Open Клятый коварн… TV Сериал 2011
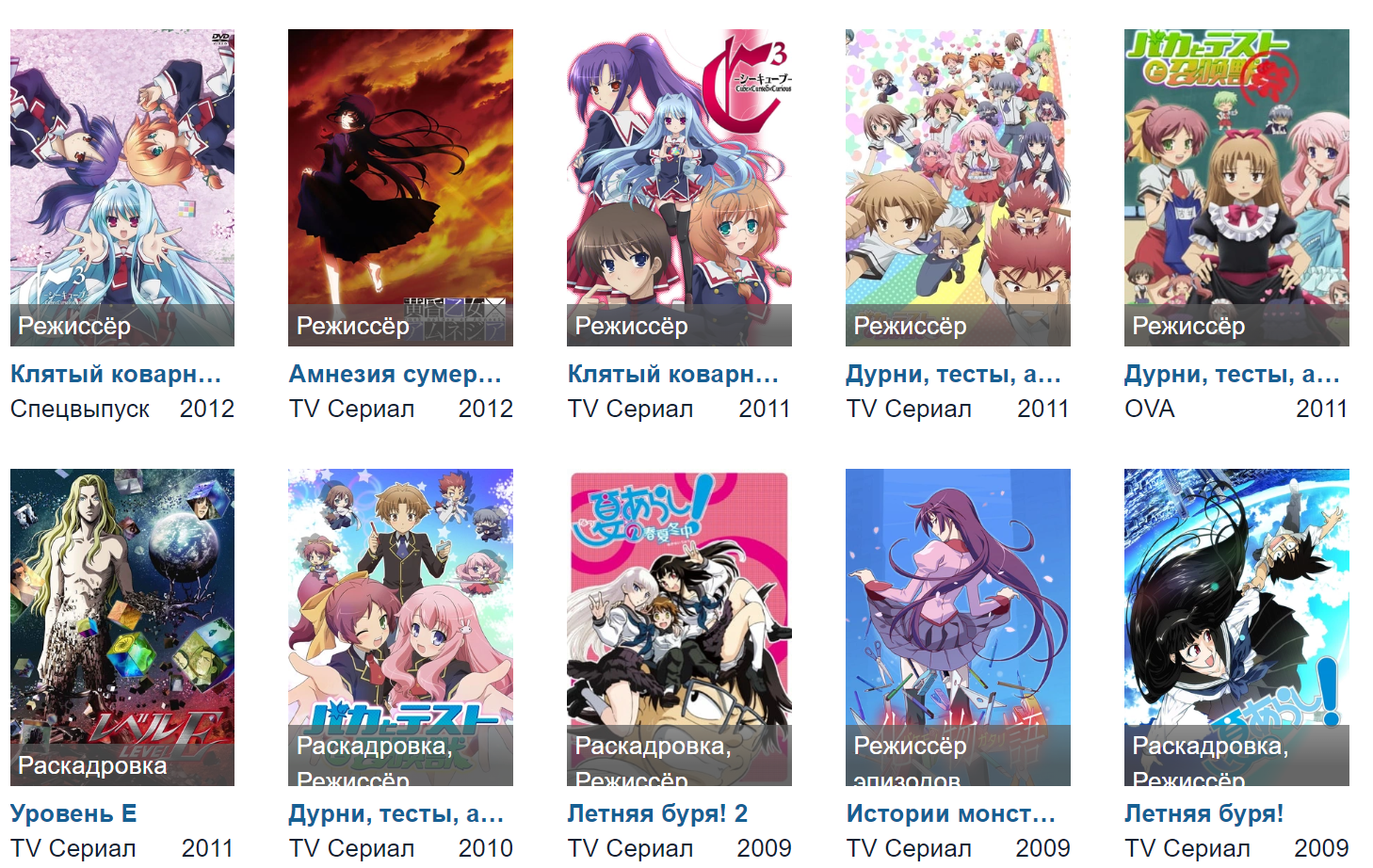Viewport: 1373px width, 868px height. [679, 188]
